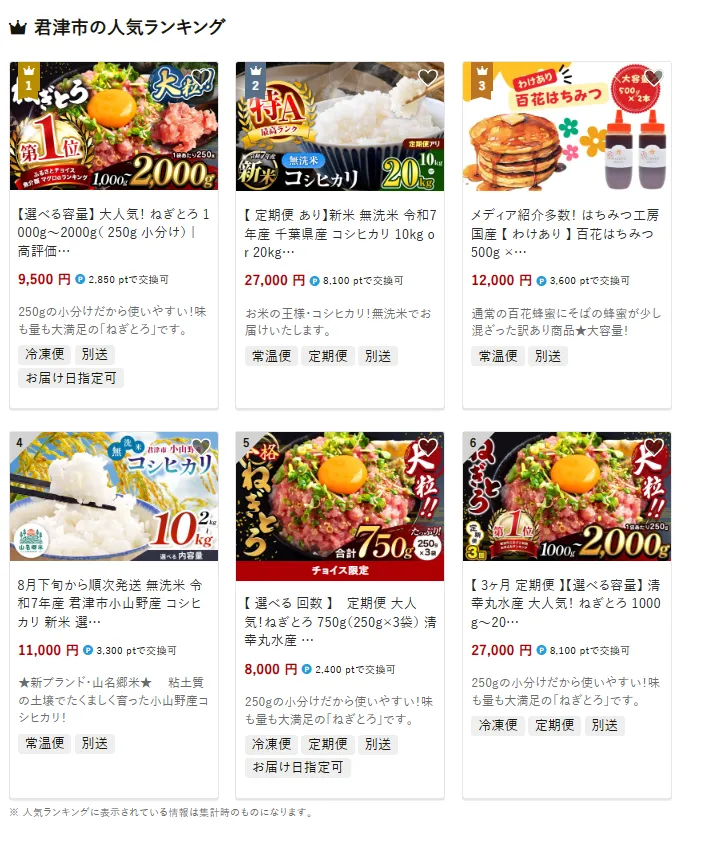
Task: Favorite the rank 1 ねぎとろ item
Action: [x=201, y=78]
